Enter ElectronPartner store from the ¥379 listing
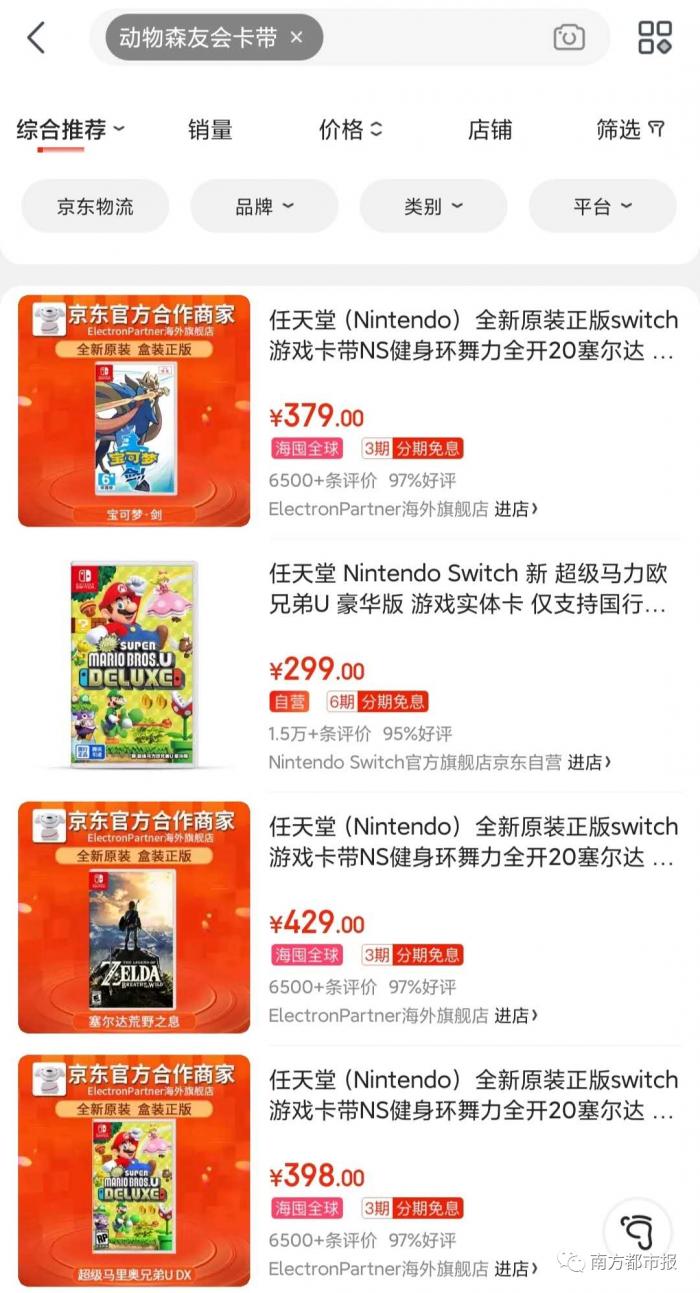This screenshot has width=700, height=1293. [x=516, y=509]
